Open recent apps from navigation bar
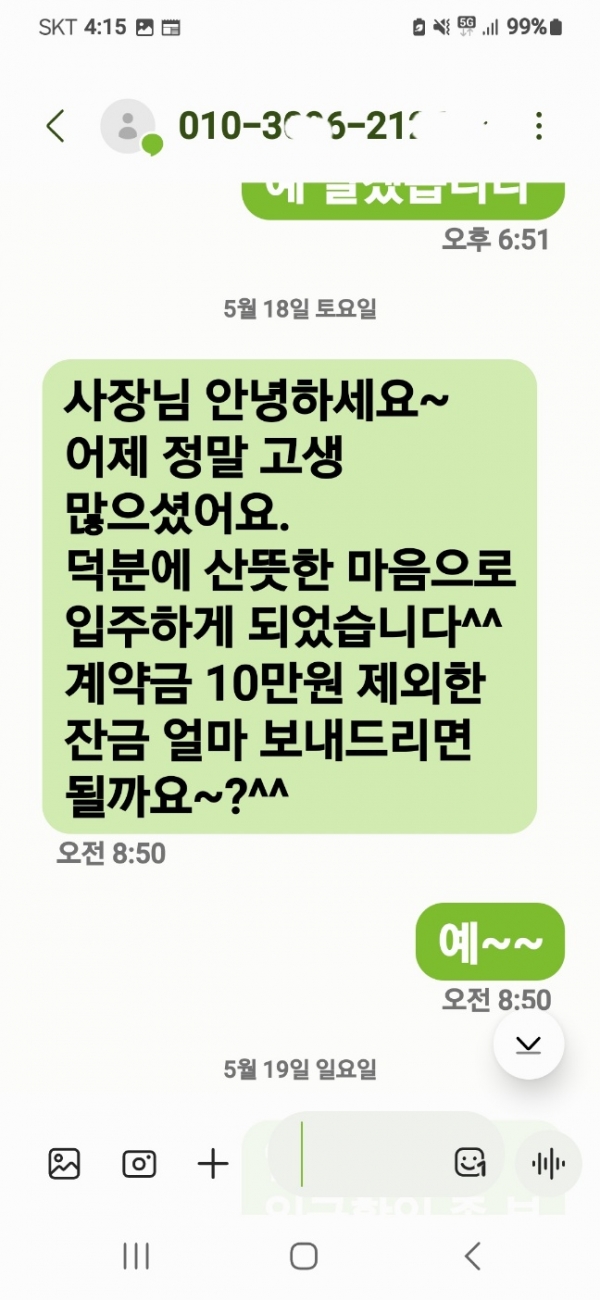Viewport: 600px width, 1300px height. click(135, 1256)
